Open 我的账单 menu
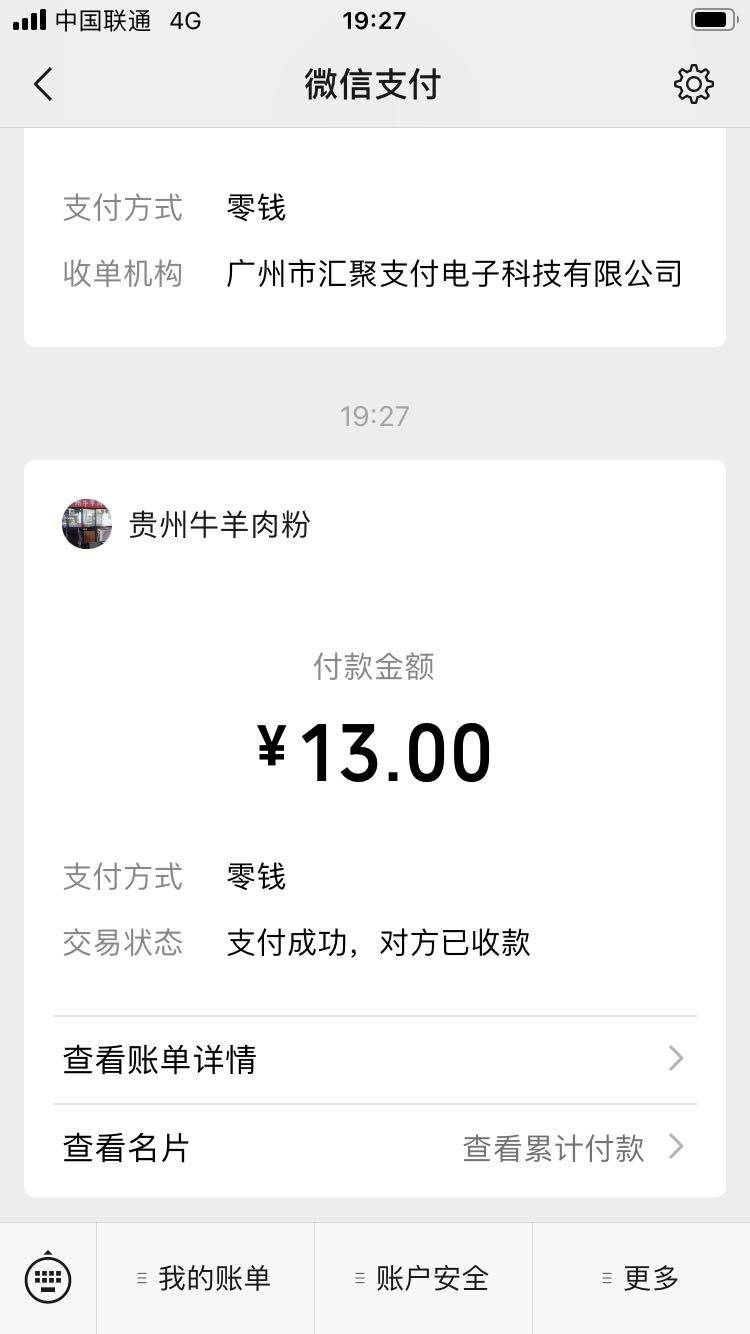 pos(205,1278)
